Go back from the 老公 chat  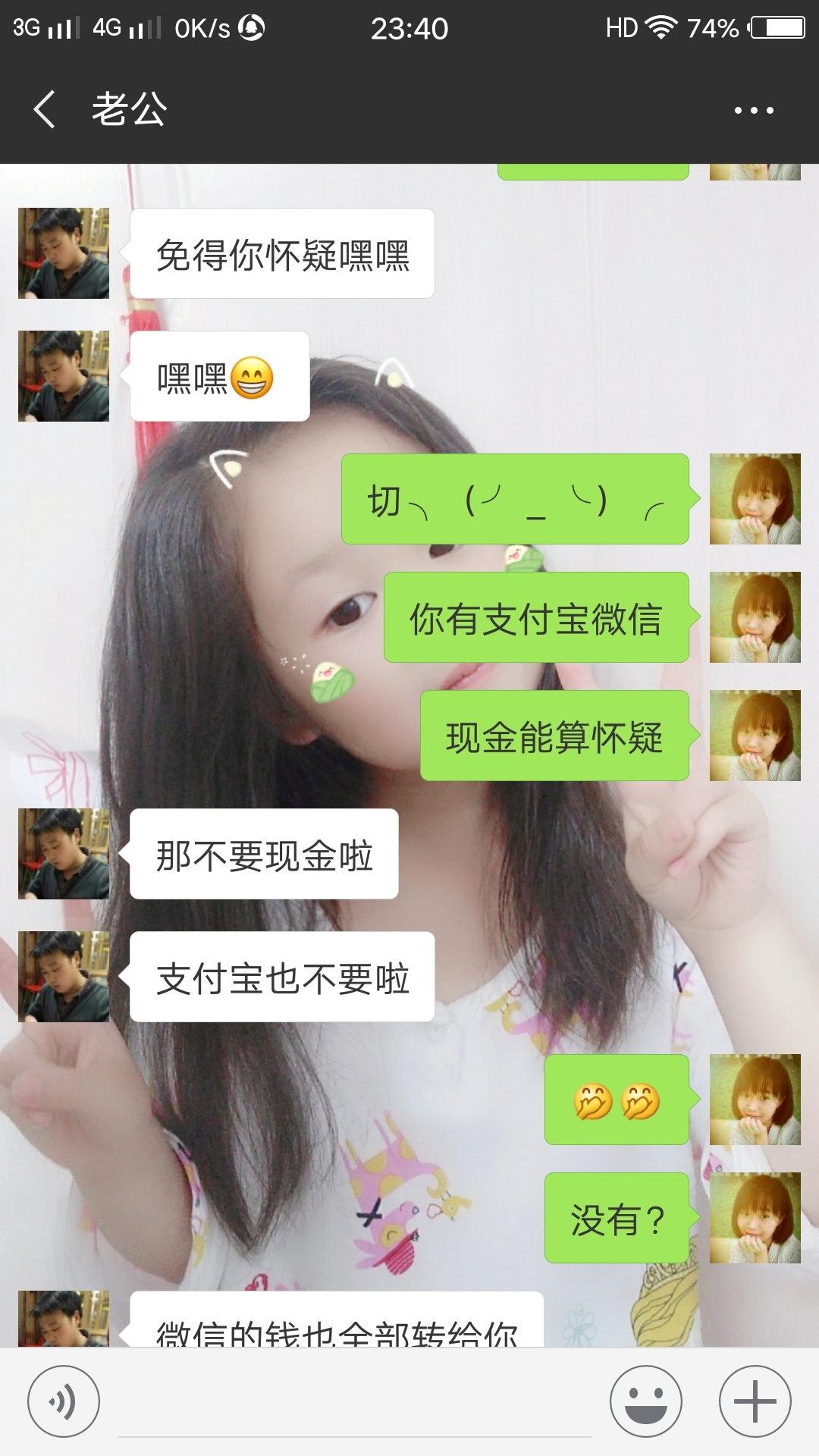pos(45,109)
